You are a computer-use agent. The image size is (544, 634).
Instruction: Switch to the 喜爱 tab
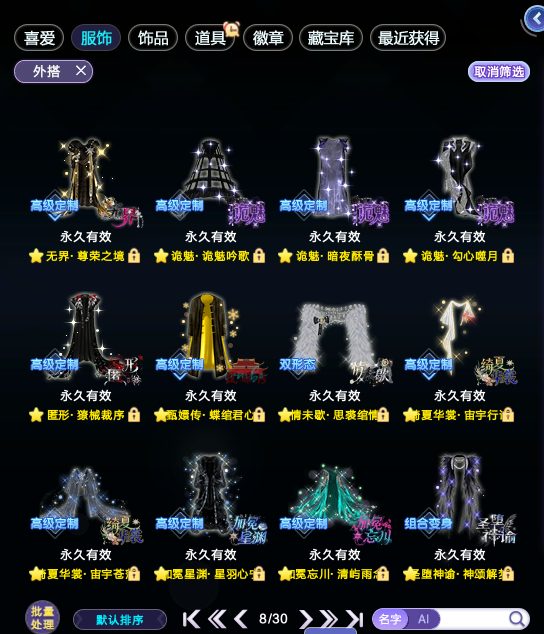click(39, 38)
